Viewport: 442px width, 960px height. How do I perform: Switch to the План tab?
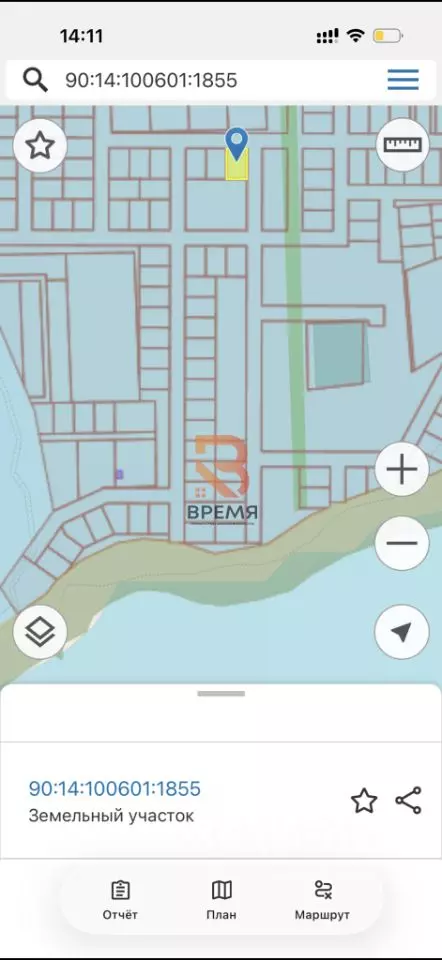(x=221, y=900)
